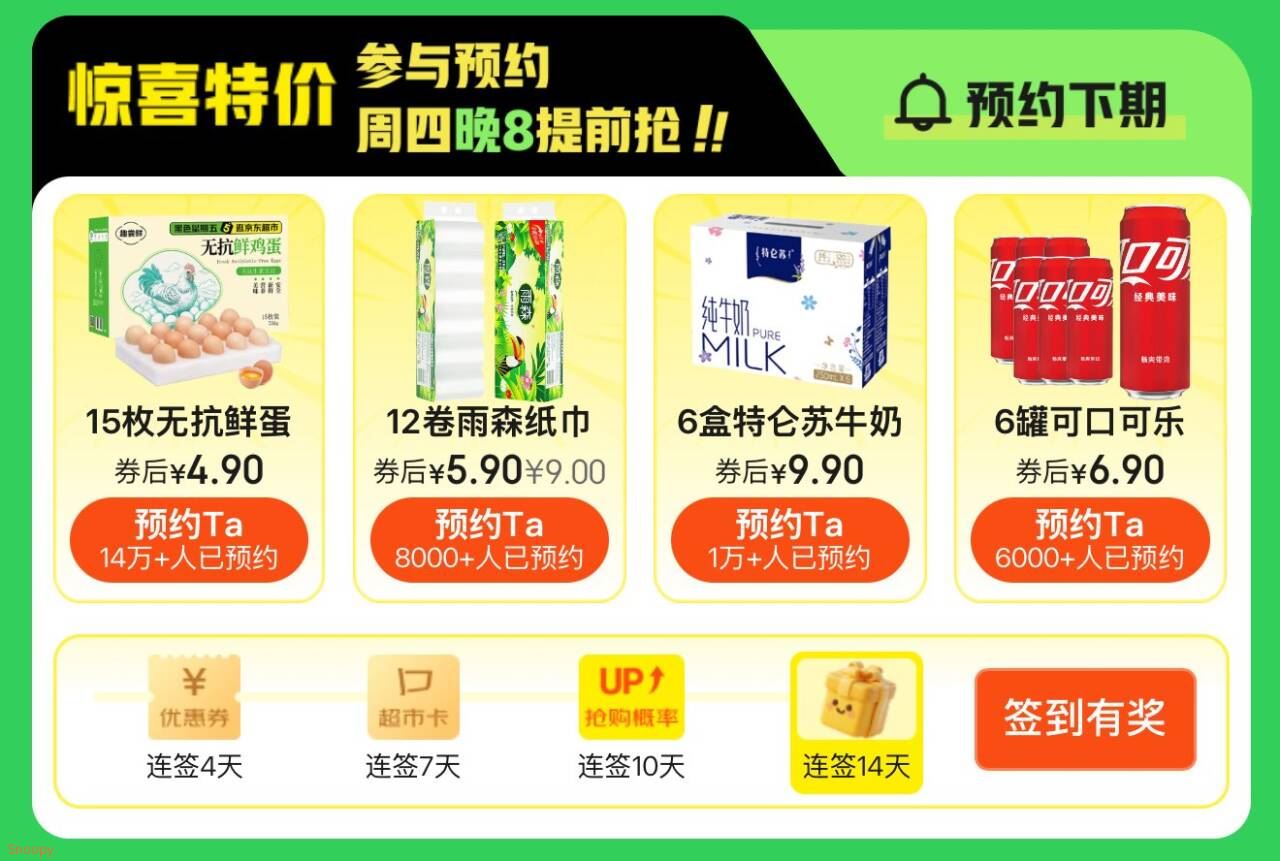View the 6盒特仑苏牛奶 product image
Screen dimensions: 1280x861
[790, 298]
